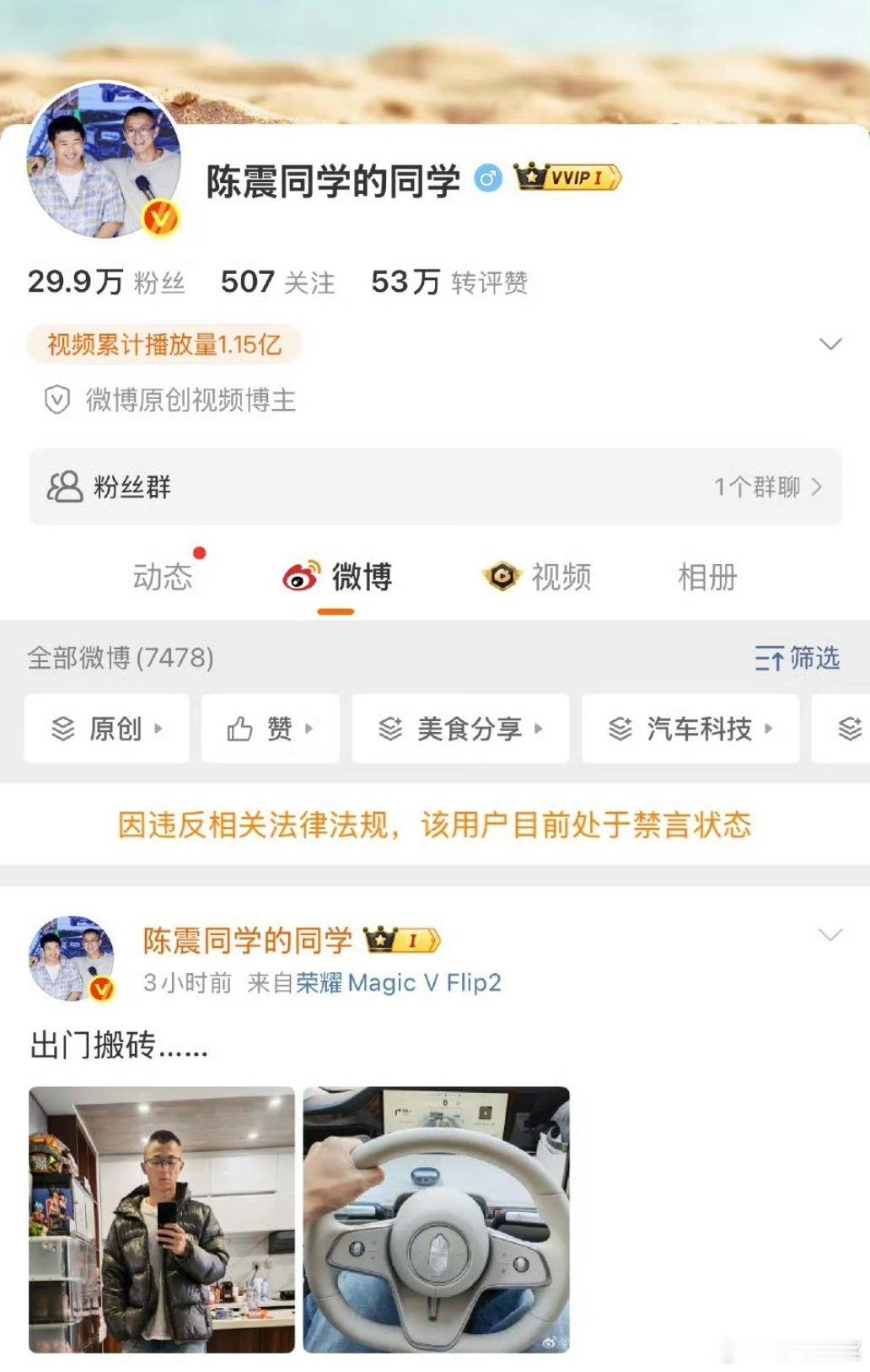
Task: Open the post options chevron at top right
Action: click(829, 936)
